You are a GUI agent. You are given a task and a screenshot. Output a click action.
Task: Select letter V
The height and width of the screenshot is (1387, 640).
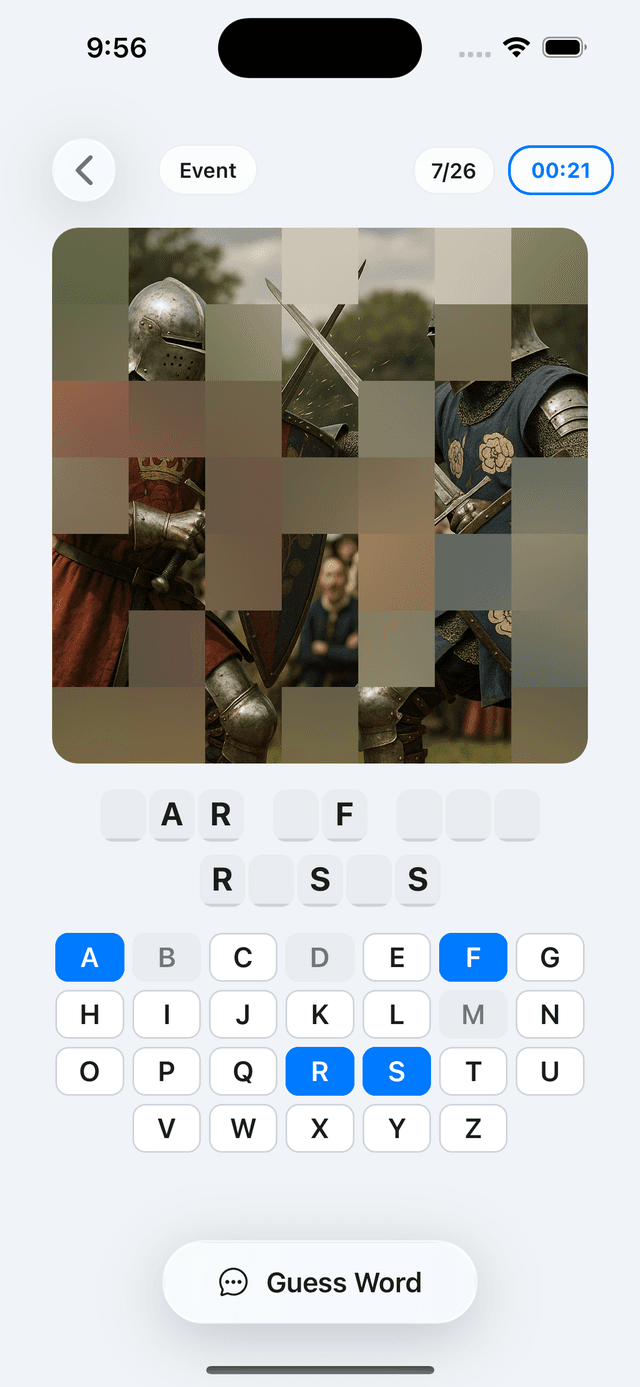pos(167,1128)
